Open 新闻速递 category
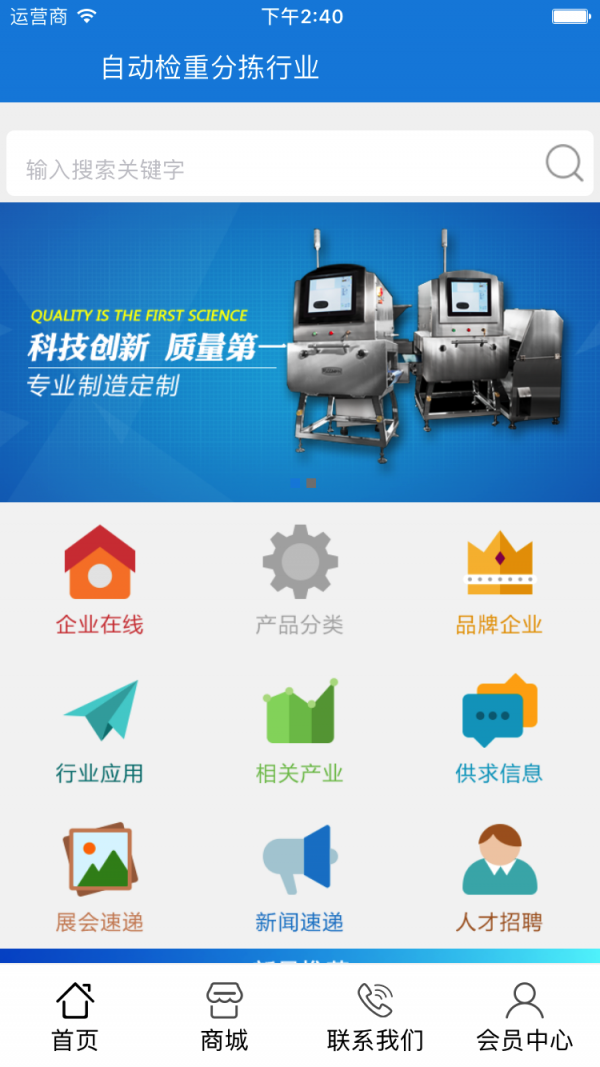The image size is (600, 1067). (300, 878)
